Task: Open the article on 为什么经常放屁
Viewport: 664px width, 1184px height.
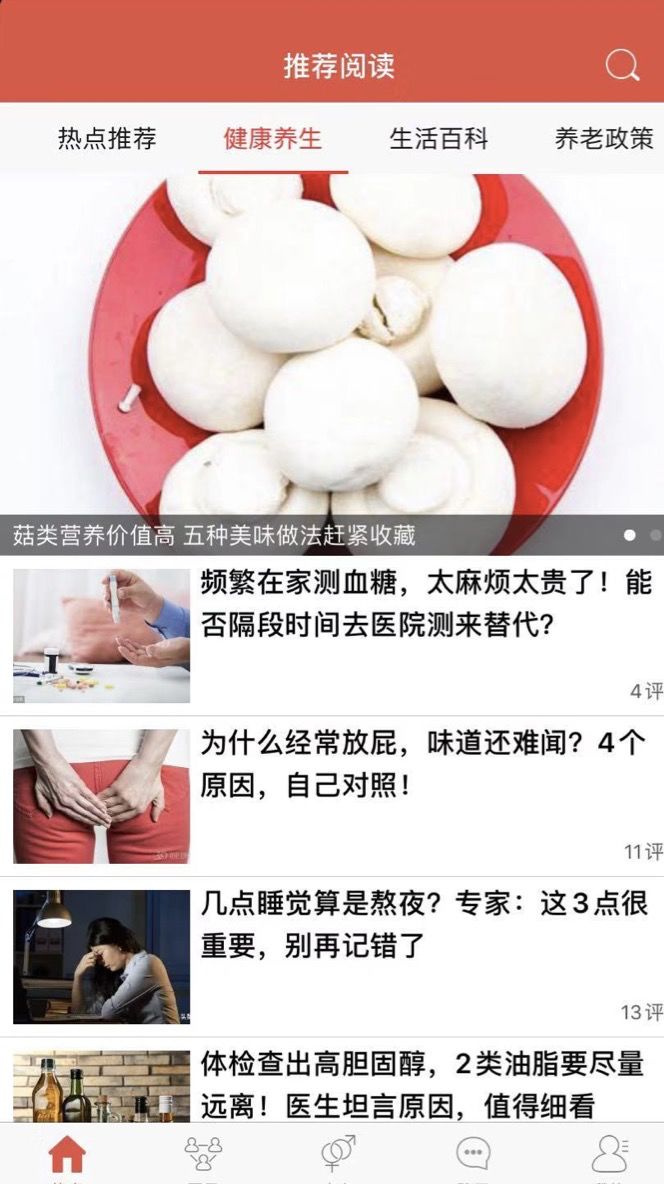Action: (425, 764)
